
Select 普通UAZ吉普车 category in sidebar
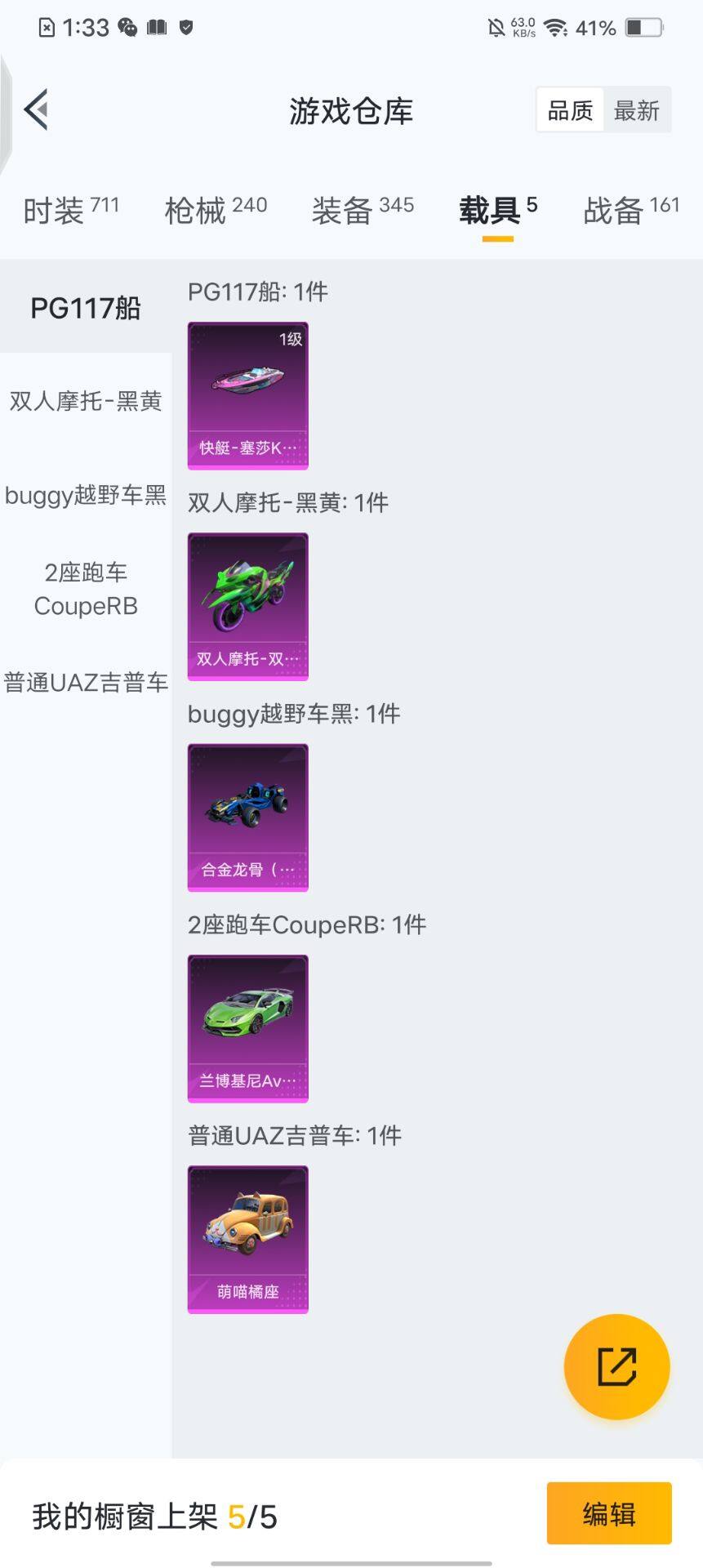point(85,684)
